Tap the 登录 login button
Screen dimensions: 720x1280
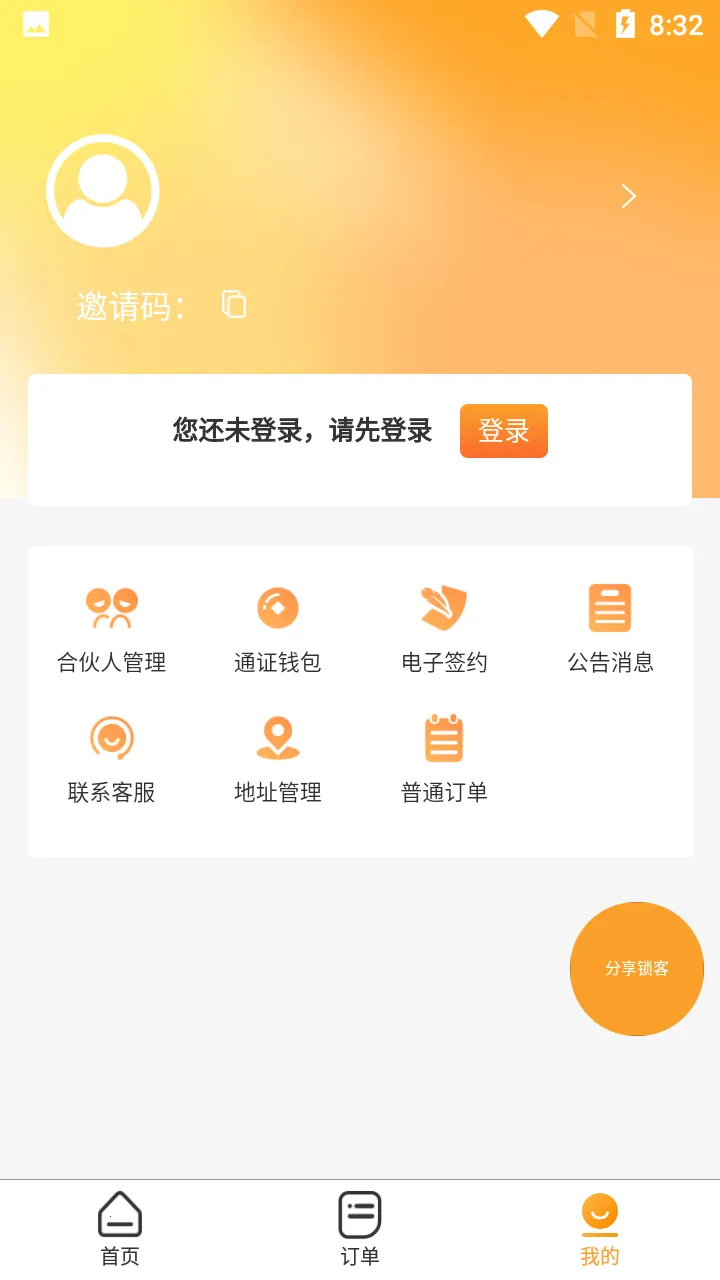tap(503, 430)
